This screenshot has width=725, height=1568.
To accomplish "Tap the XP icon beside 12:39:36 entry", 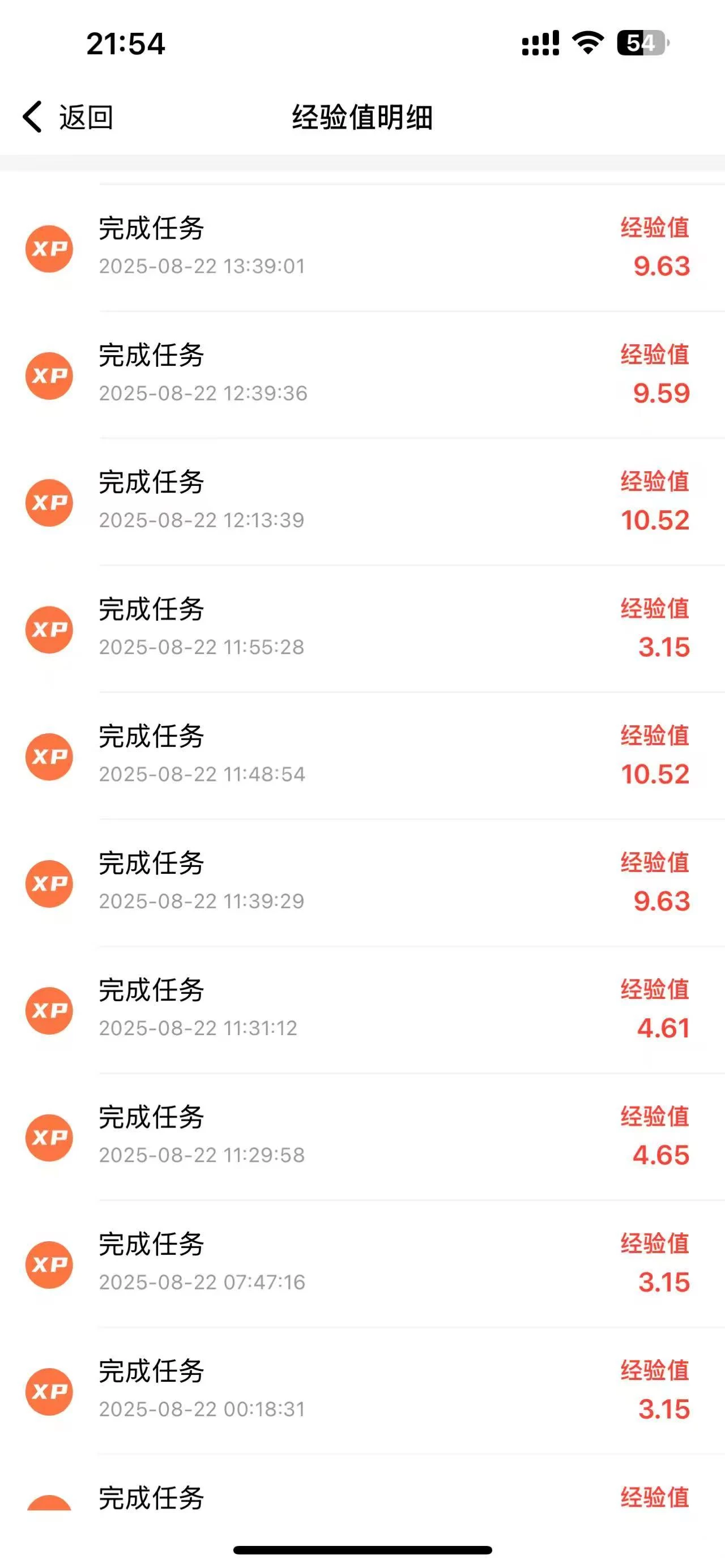I will tap(49, 375).
